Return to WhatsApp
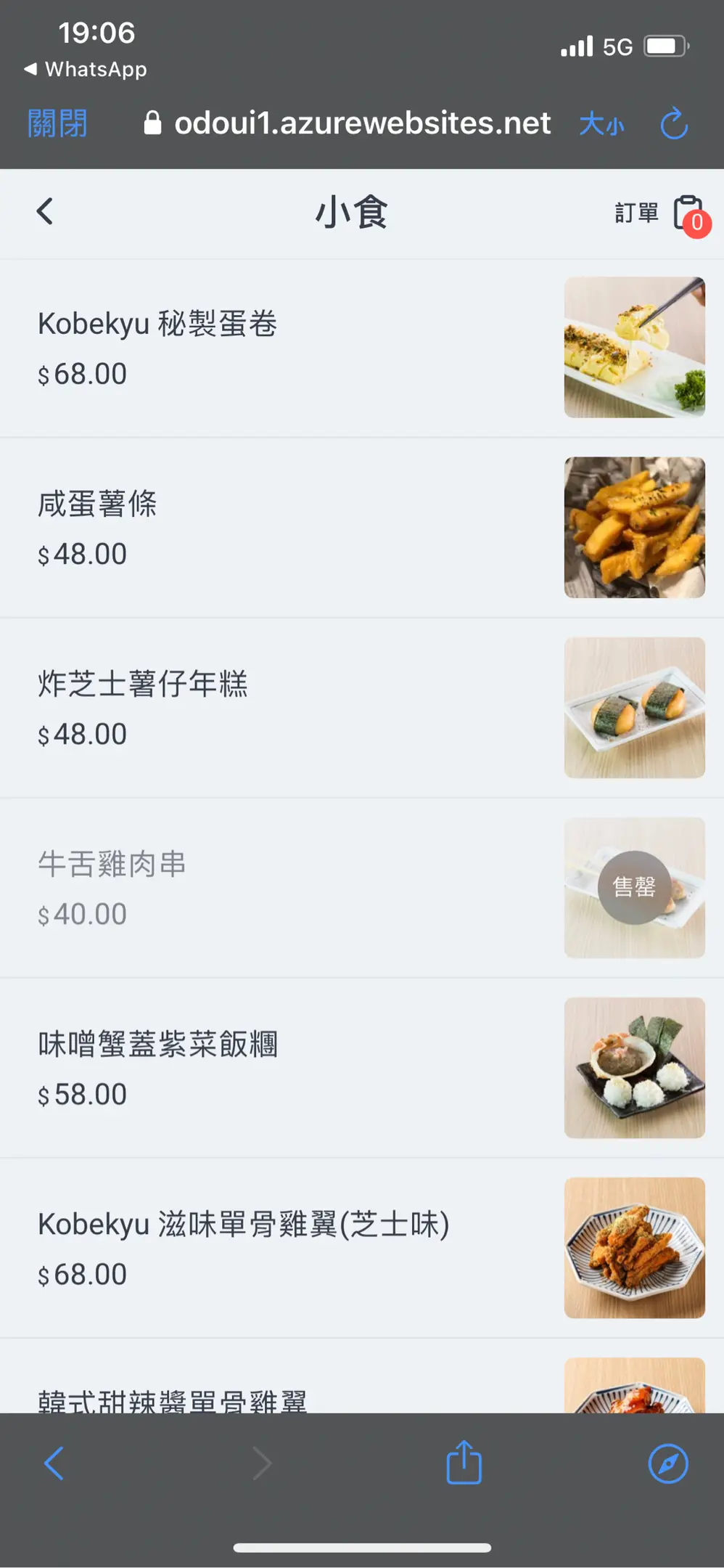The image size is (724, 1568). 86,69
